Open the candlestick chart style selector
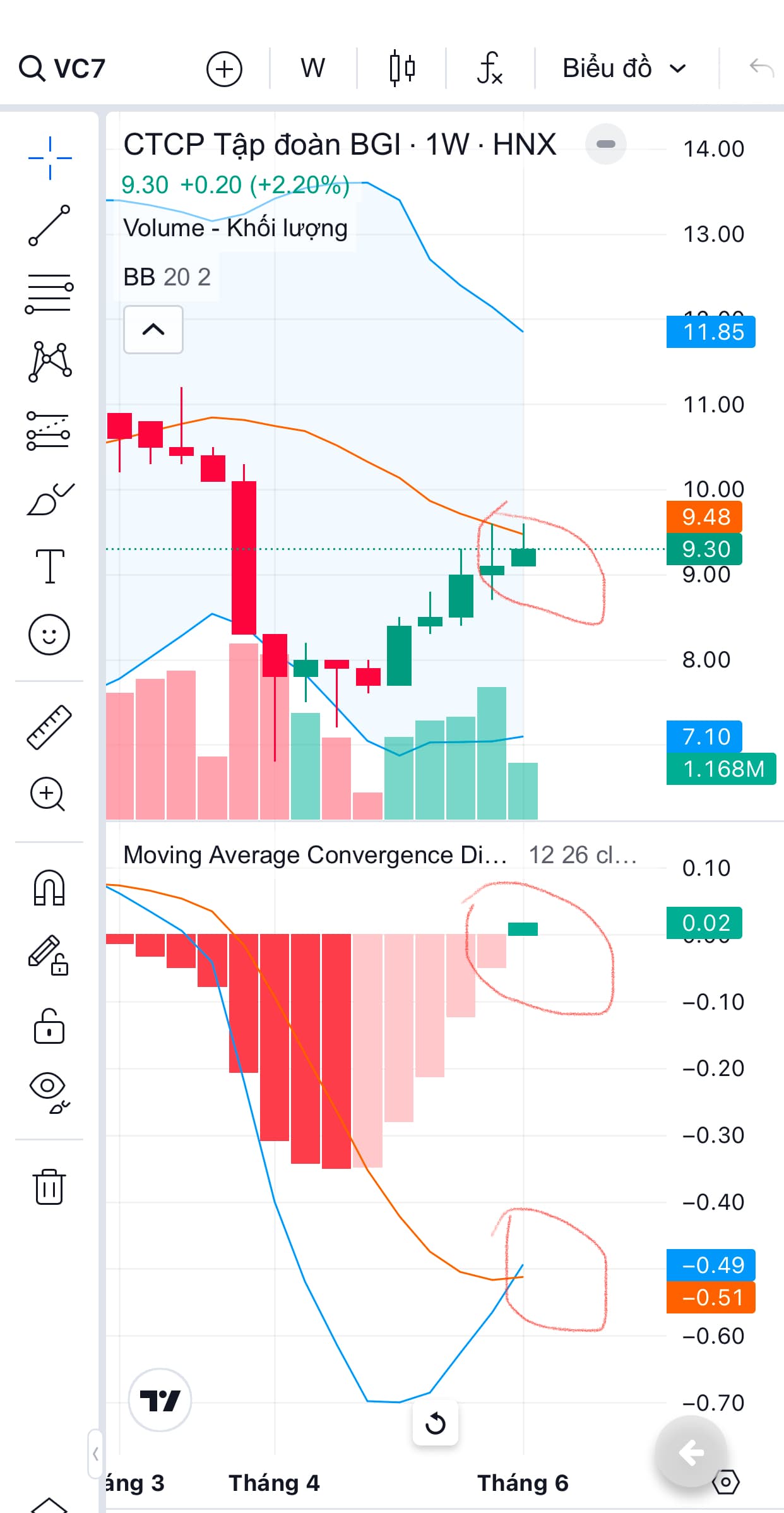Screen dimensions: 784x1513 [x=402, y=68]
